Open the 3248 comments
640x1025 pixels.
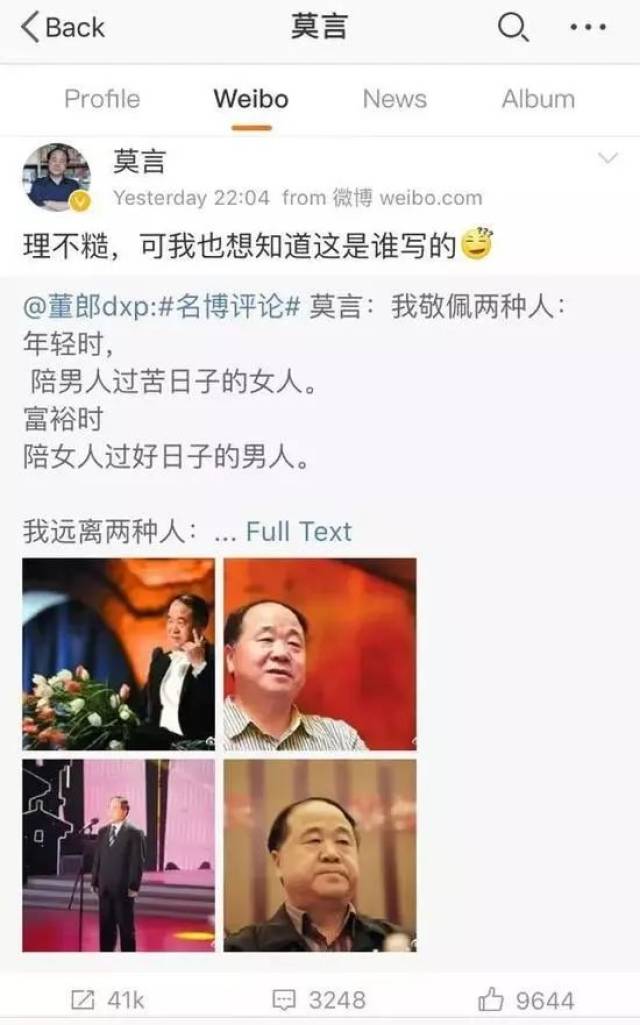319,999
